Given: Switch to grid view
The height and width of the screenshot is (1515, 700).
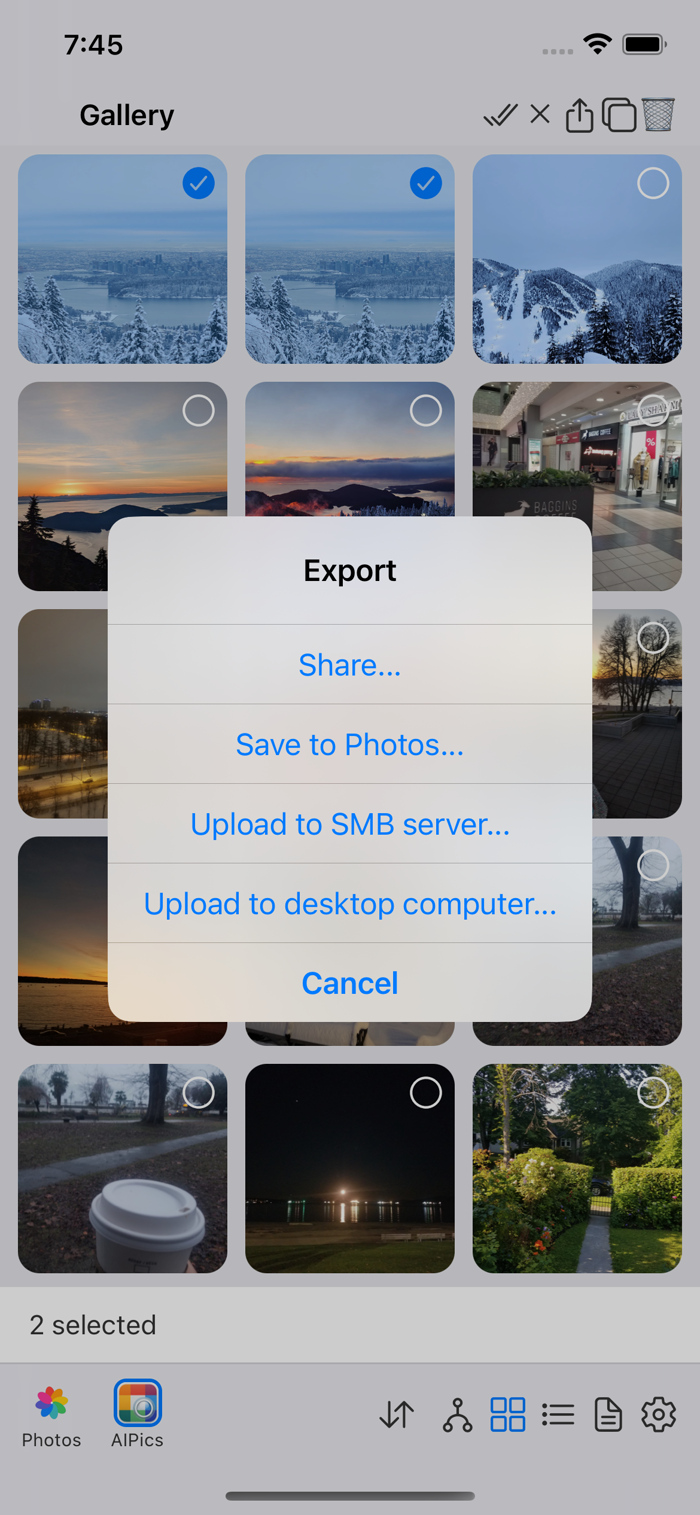Looking at the screenshot, I should 508,1415.
